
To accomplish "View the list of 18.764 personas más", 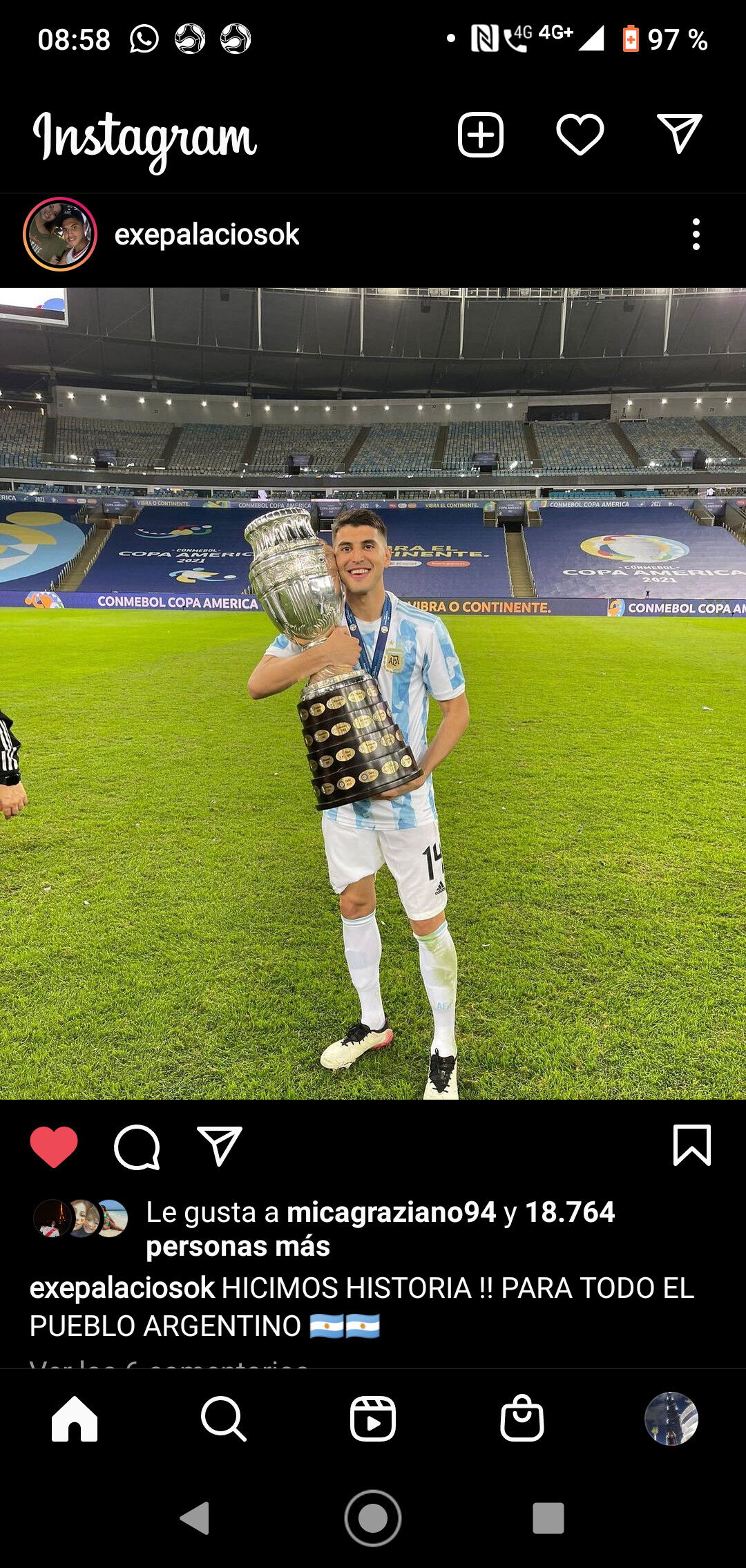I will [380, 1230].
